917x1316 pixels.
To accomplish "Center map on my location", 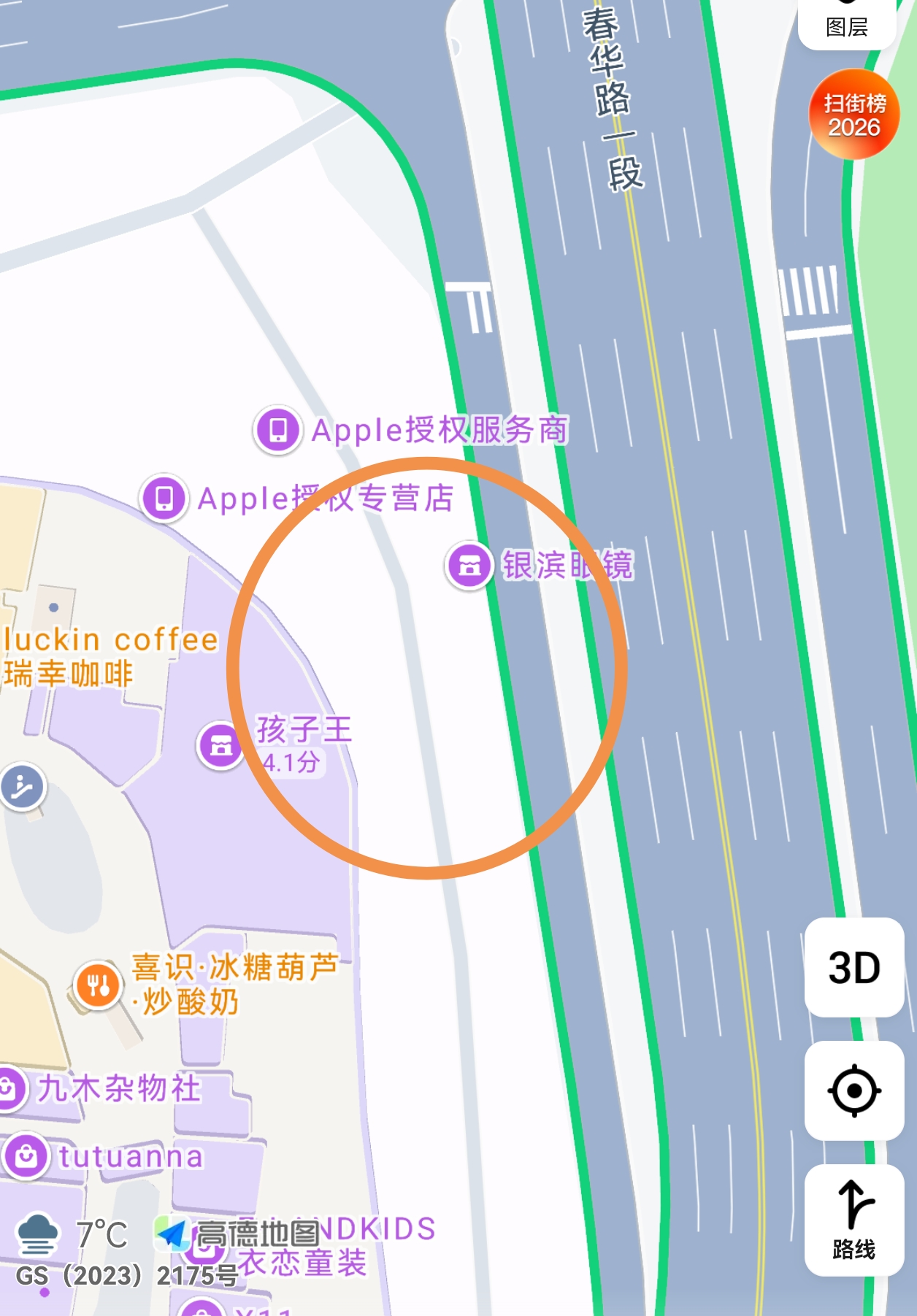I will tap(853, 1090).
